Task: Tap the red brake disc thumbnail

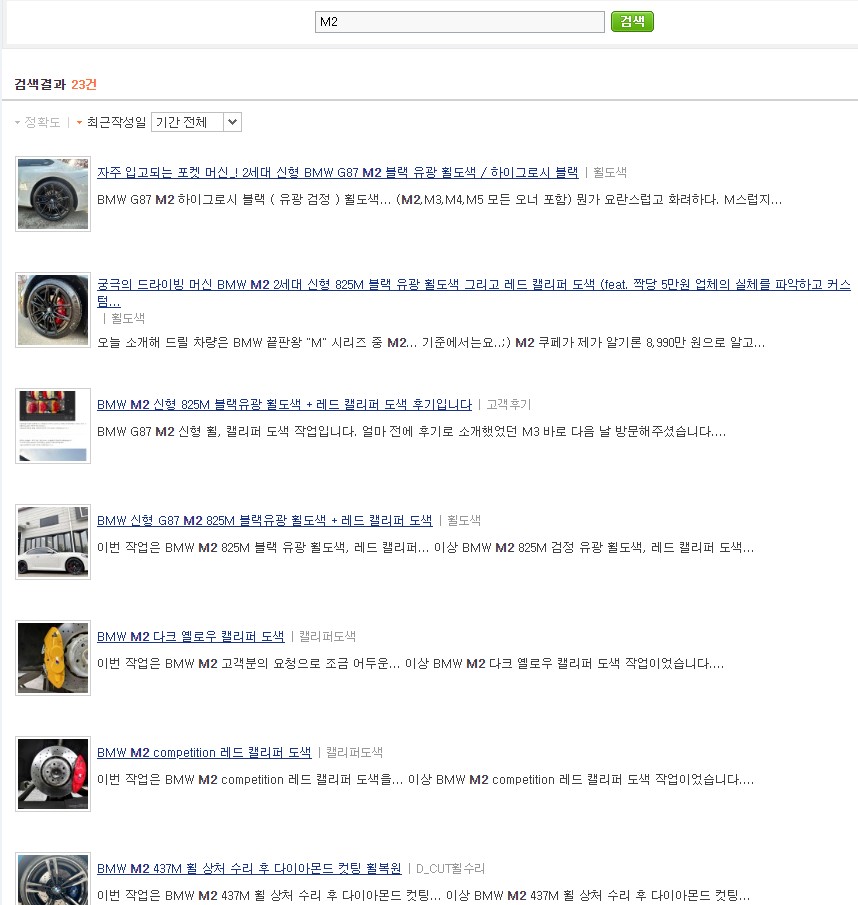Action: point(53,774)
